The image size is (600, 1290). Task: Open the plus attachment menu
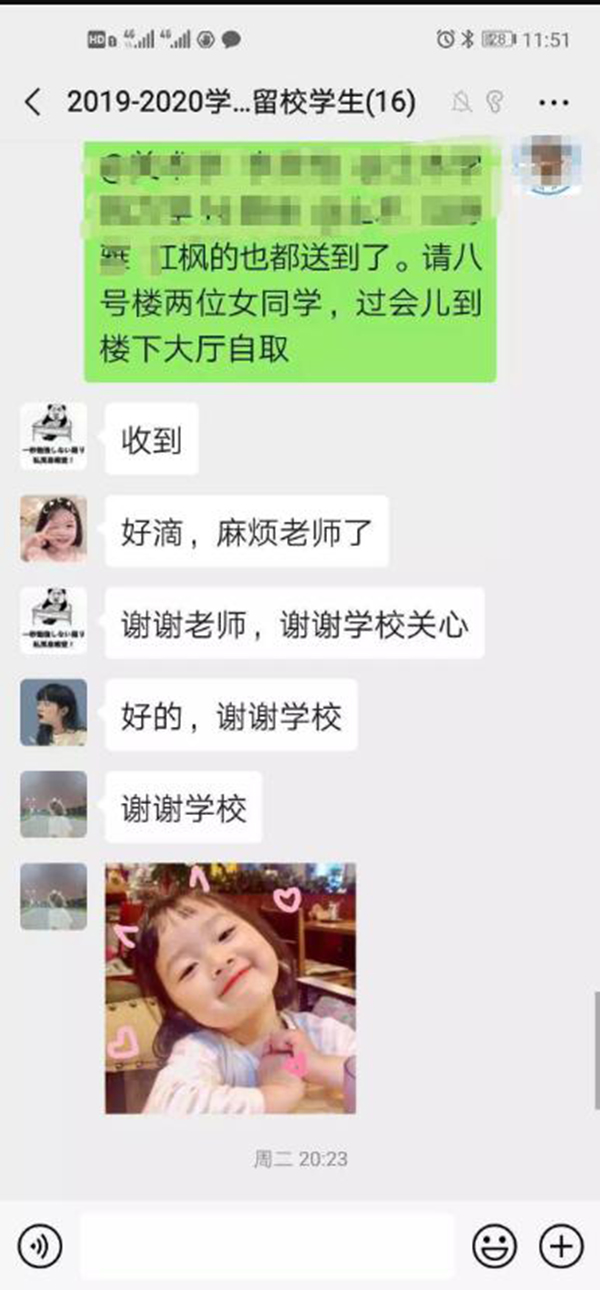560,1246
